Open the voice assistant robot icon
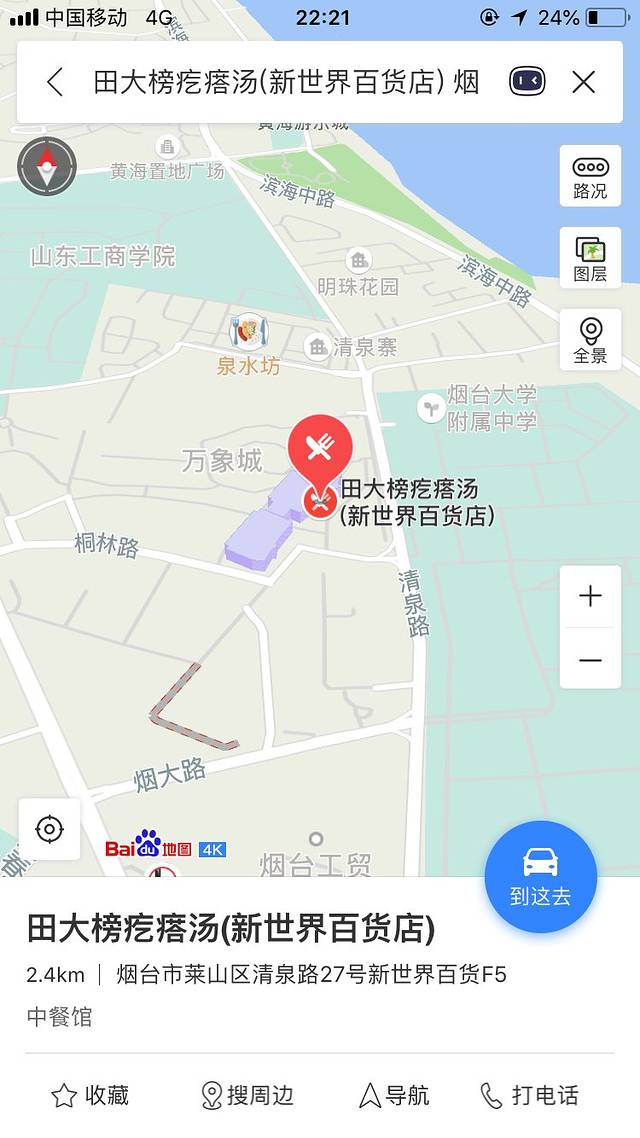The width and height of the screenshot is (640, 1138). (527, 82)
